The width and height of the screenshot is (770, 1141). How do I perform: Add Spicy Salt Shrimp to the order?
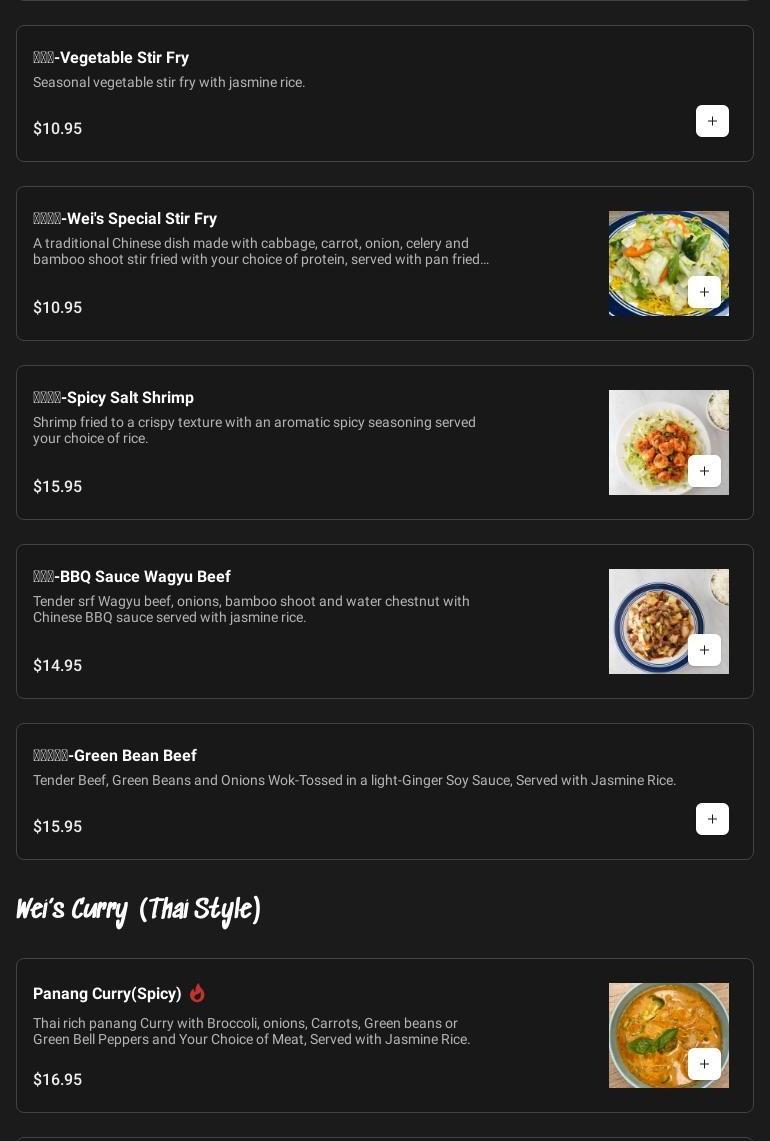tap(704, 471)
